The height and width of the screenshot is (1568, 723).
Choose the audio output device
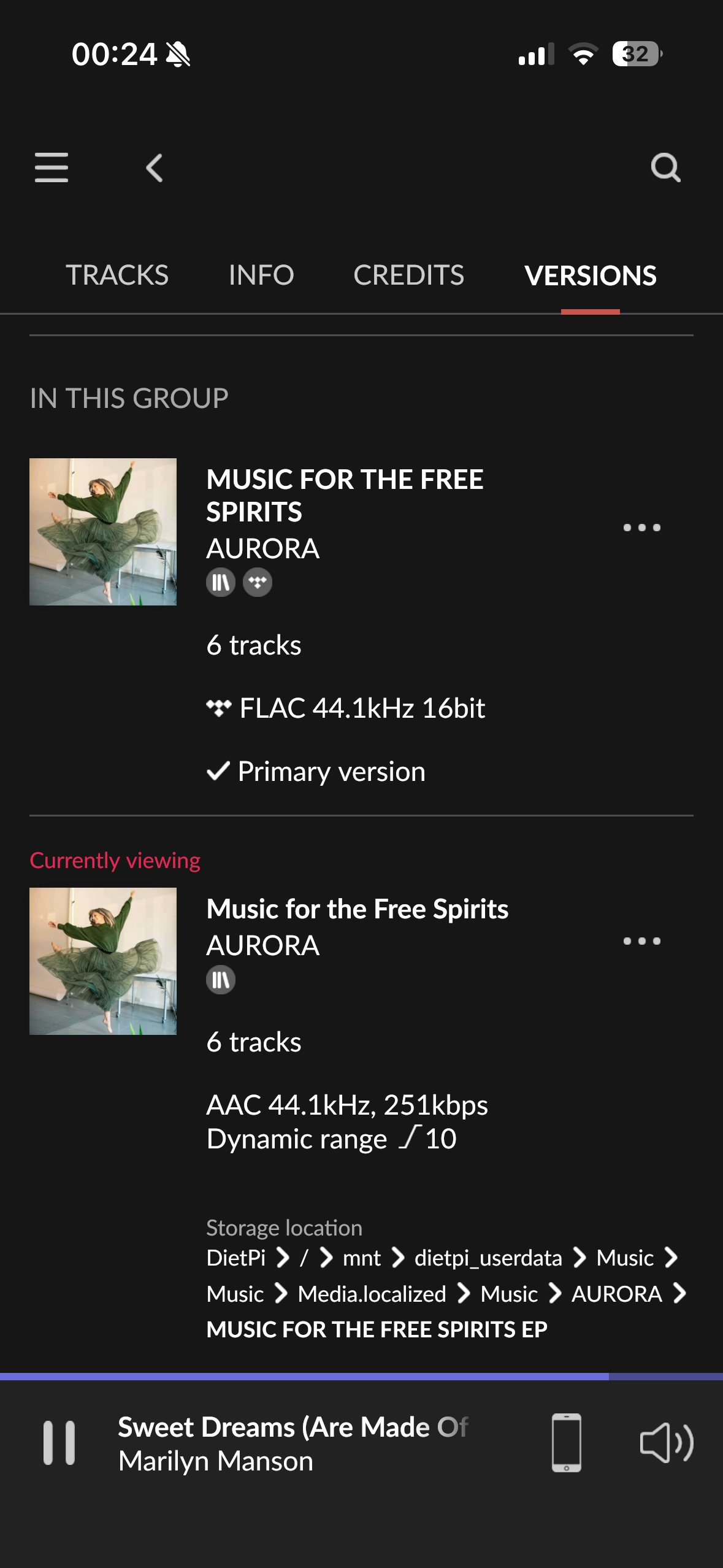[x=566, y=1443]
